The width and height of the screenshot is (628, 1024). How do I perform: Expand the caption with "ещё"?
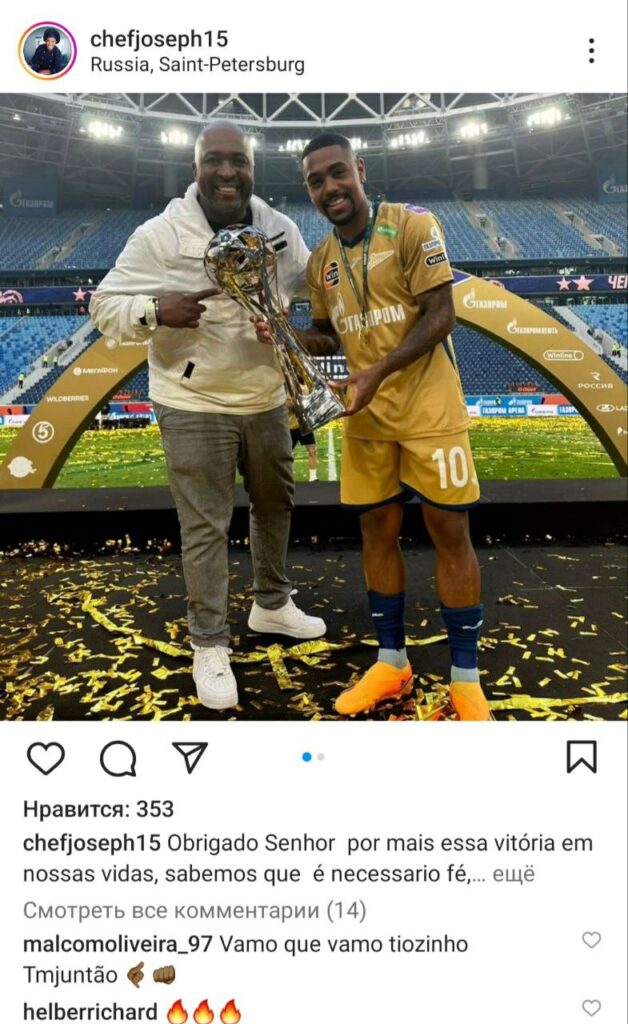[x=514, y=874]
